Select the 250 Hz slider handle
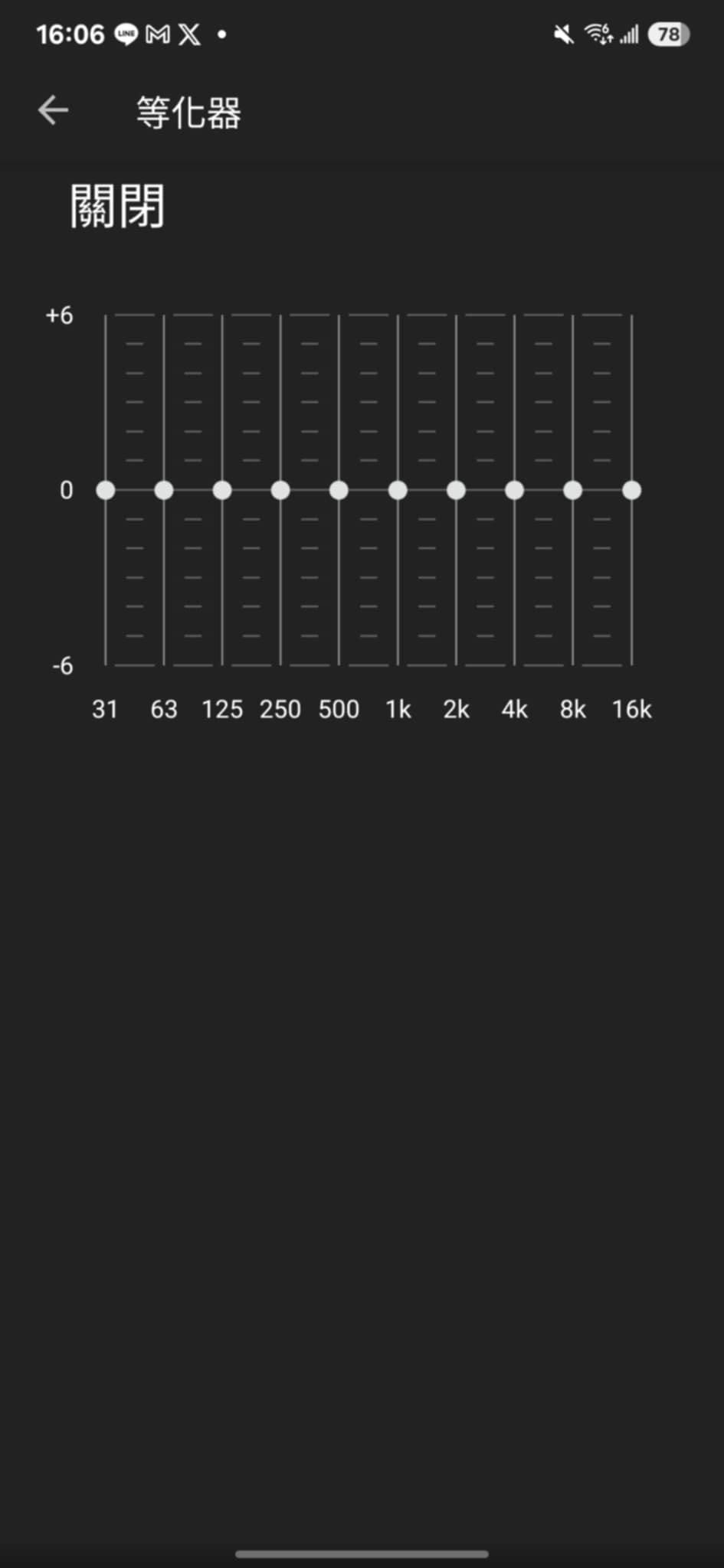724x1568 pixels. (x=280, y=490)
